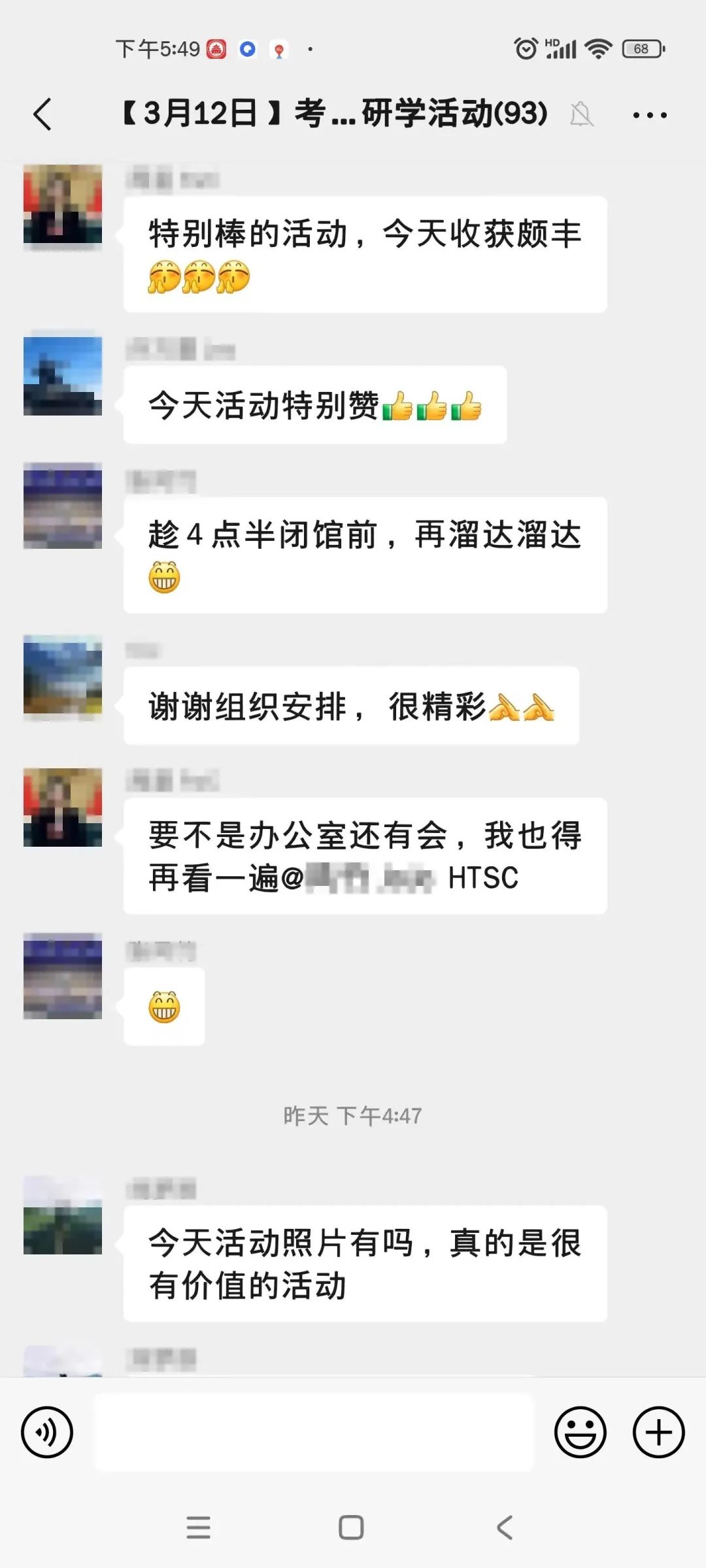Open avatar of sender of 今天活动特别赞
Viewport: 706px width, 1568px height.
pyautogui.click(x=63, y=376)
